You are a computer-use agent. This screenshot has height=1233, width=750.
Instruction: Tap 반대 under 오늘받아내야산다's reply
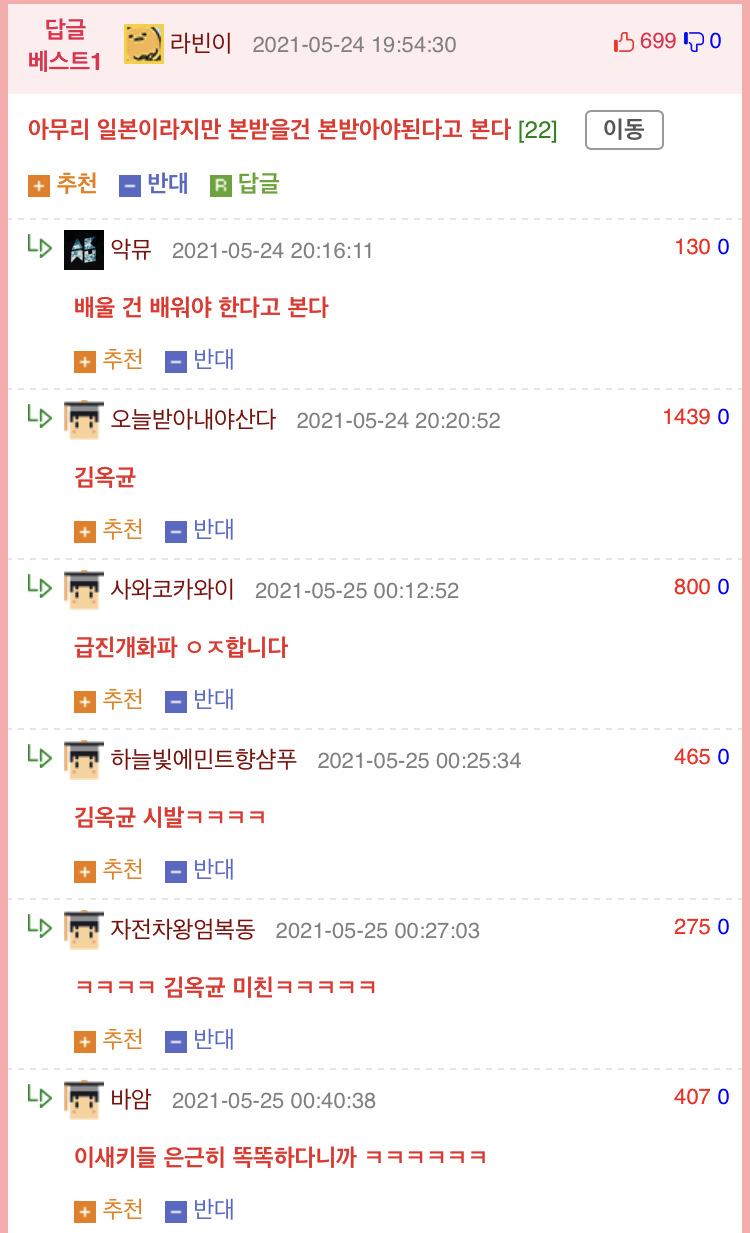click(200, 530)
